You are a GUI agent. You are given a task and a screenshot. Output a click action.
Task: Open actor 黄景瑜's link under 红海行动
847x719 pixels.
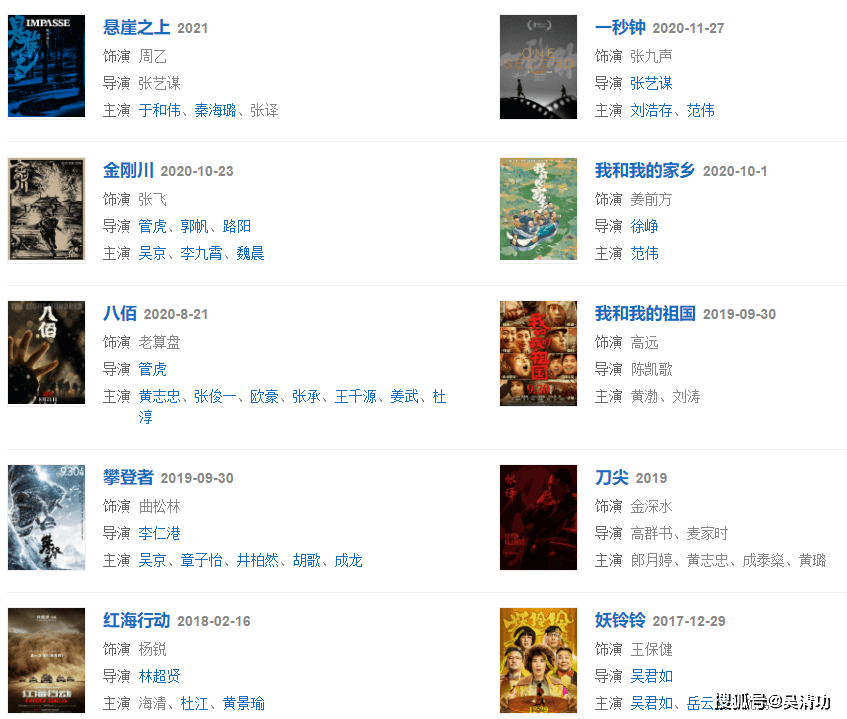[x=243, y=703]
